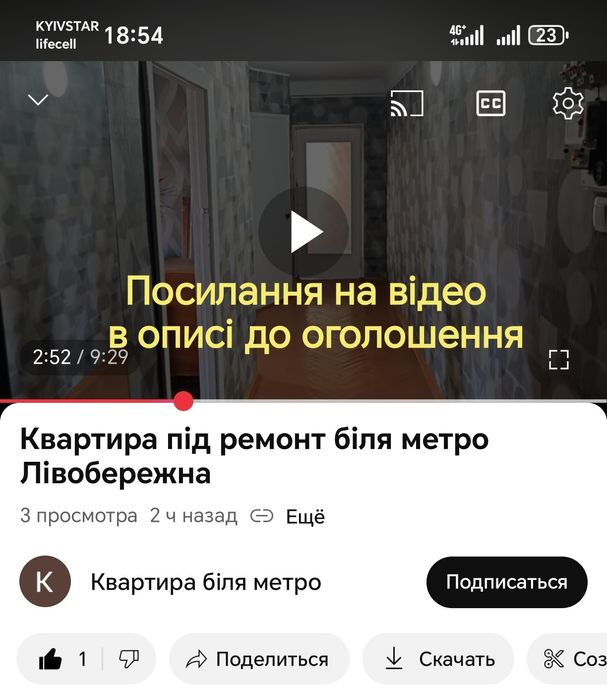607x700 pixels.
Task: Seek using the red progress bar handle
Action: point(183,401)
